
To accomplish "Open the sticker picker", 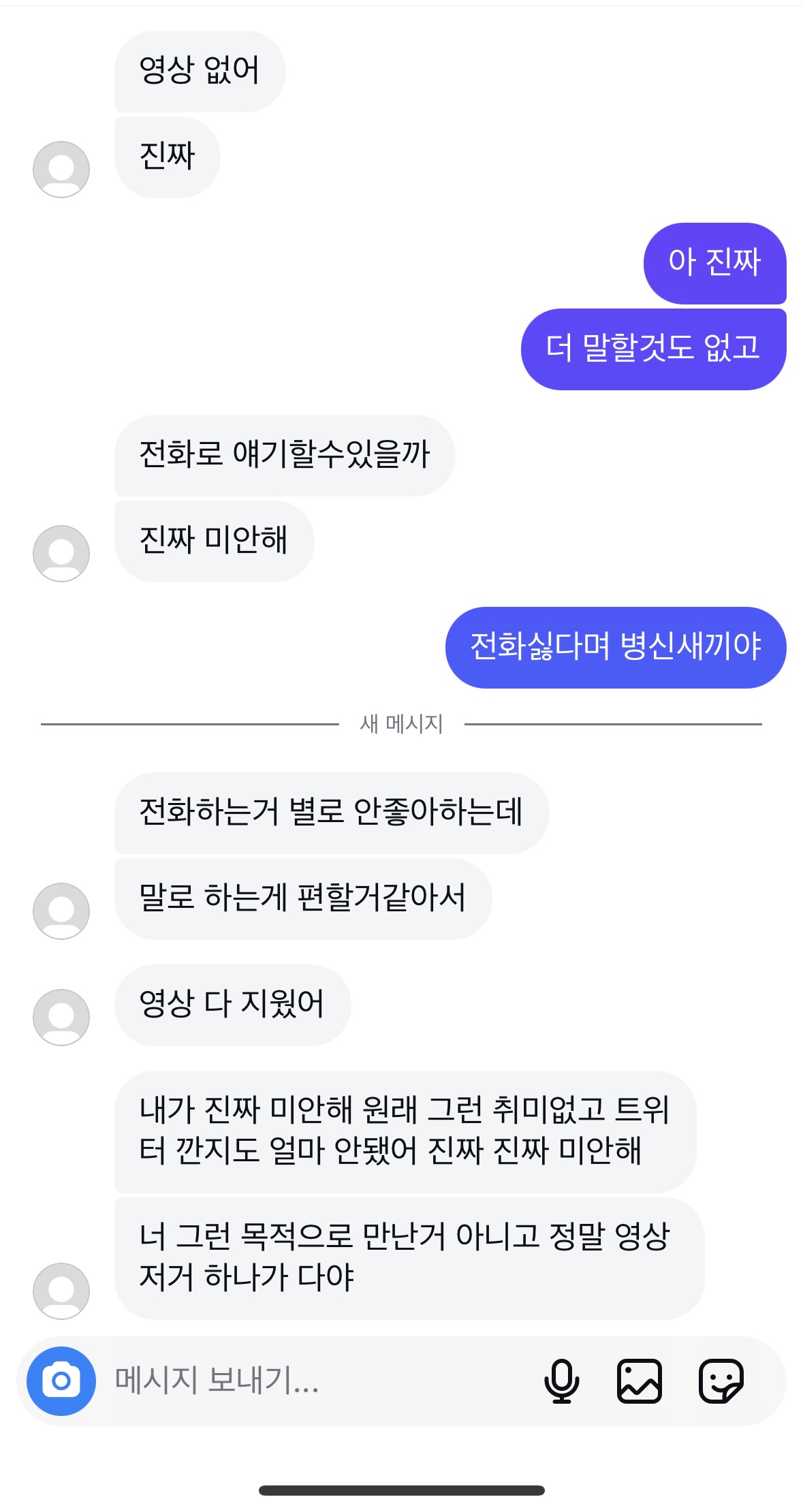I will (721, 1381).
